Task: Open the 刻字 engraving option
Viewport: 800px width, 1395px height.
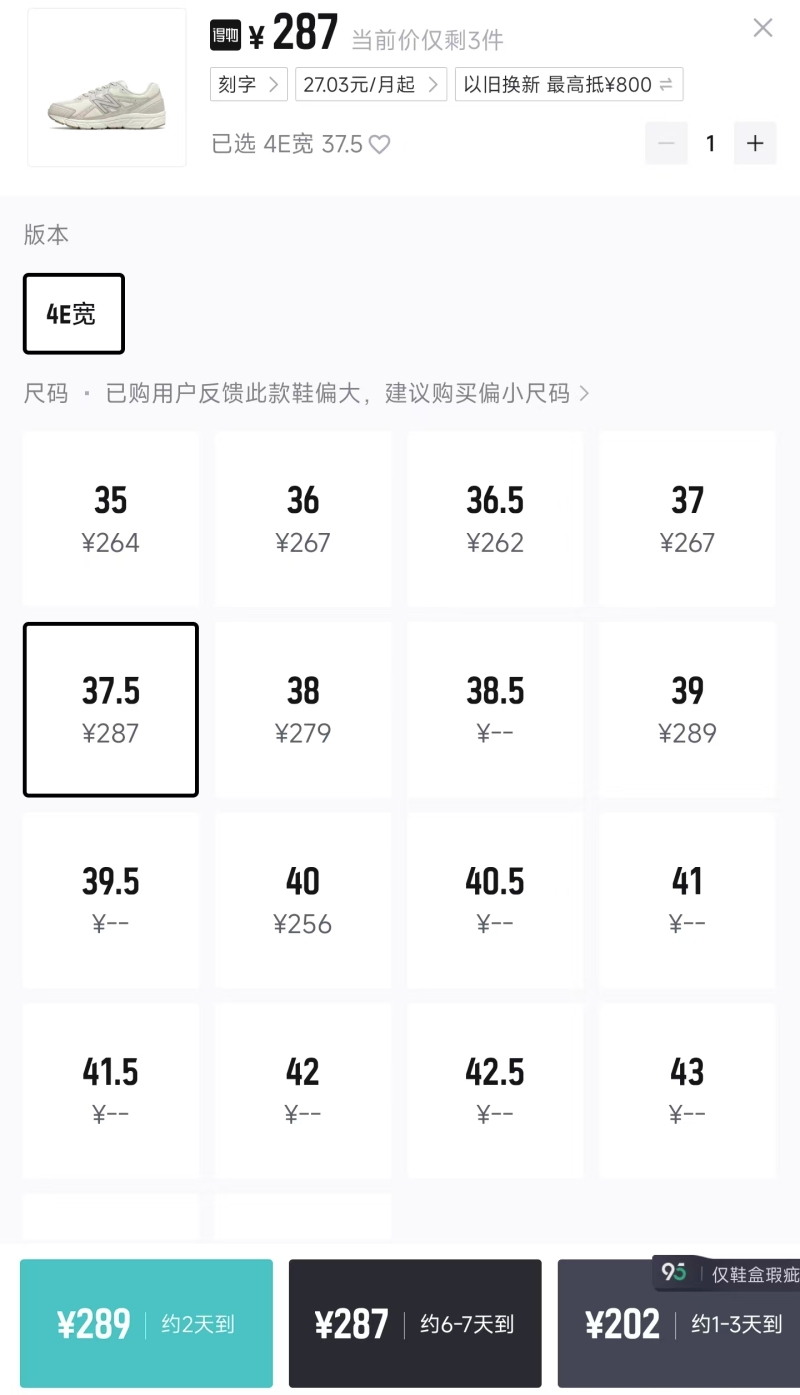Action: tap(248, 85)
